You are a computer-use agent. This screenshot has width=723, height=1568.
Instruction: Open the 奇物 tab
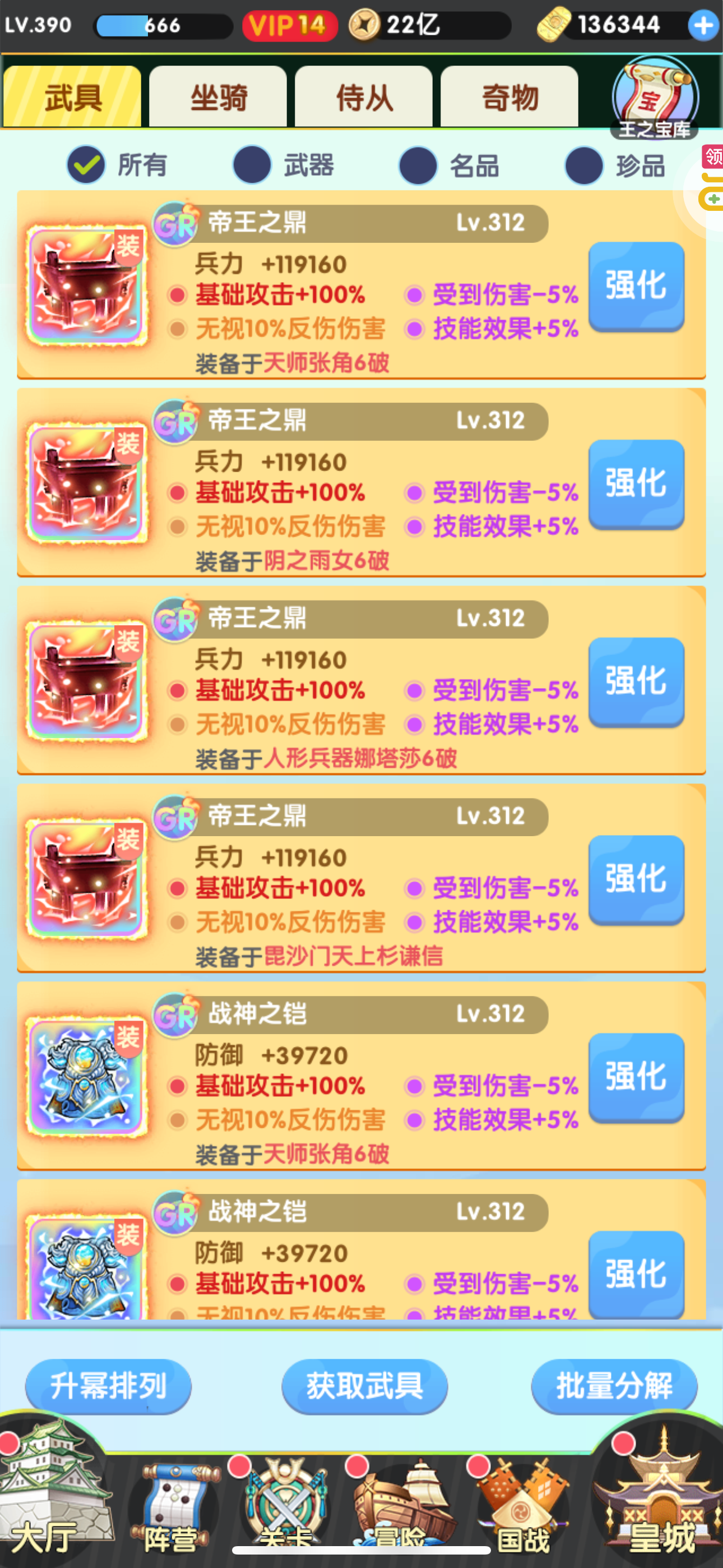point(509,98)
